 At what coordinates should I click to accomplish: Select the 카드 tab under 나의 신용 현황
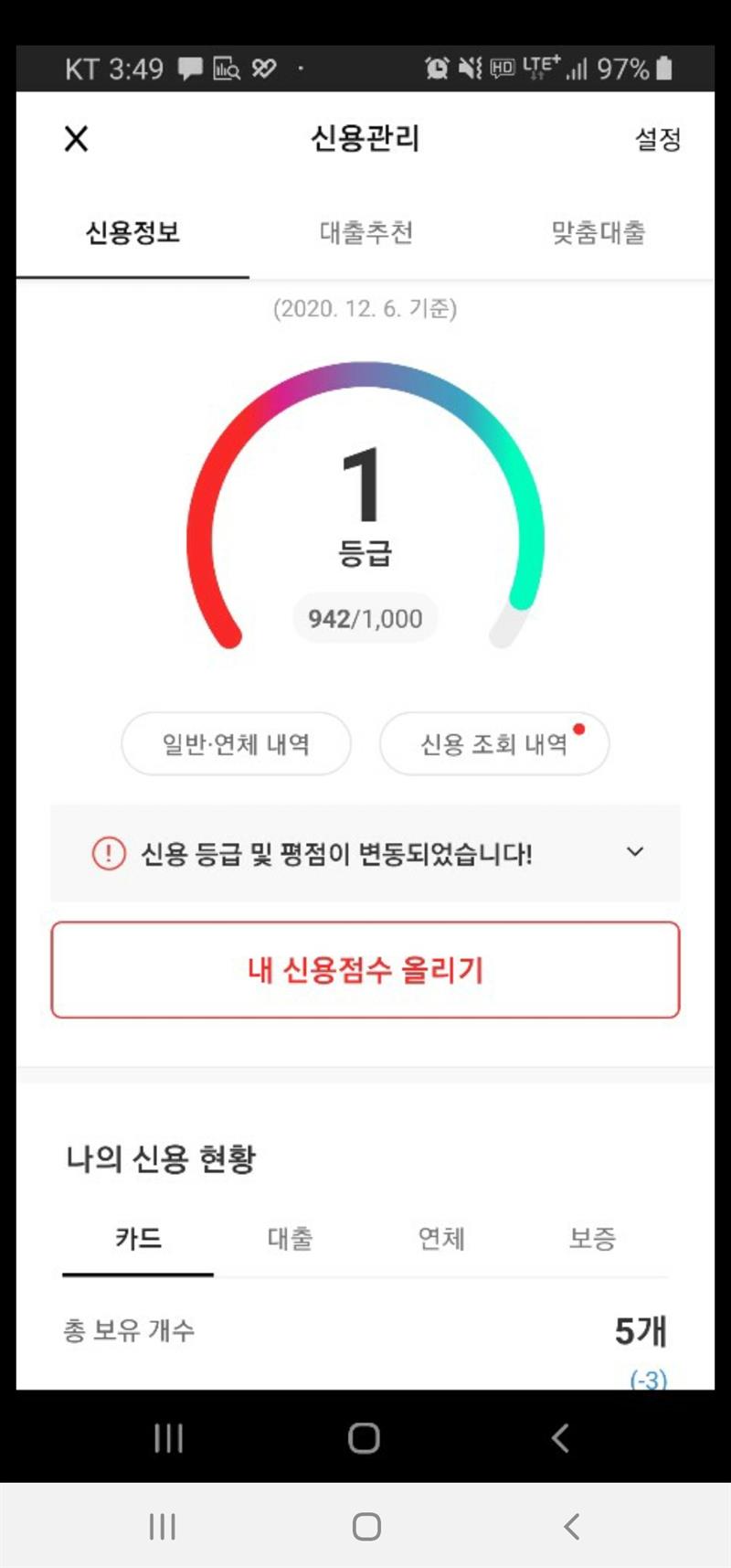tap(138, 1239)
